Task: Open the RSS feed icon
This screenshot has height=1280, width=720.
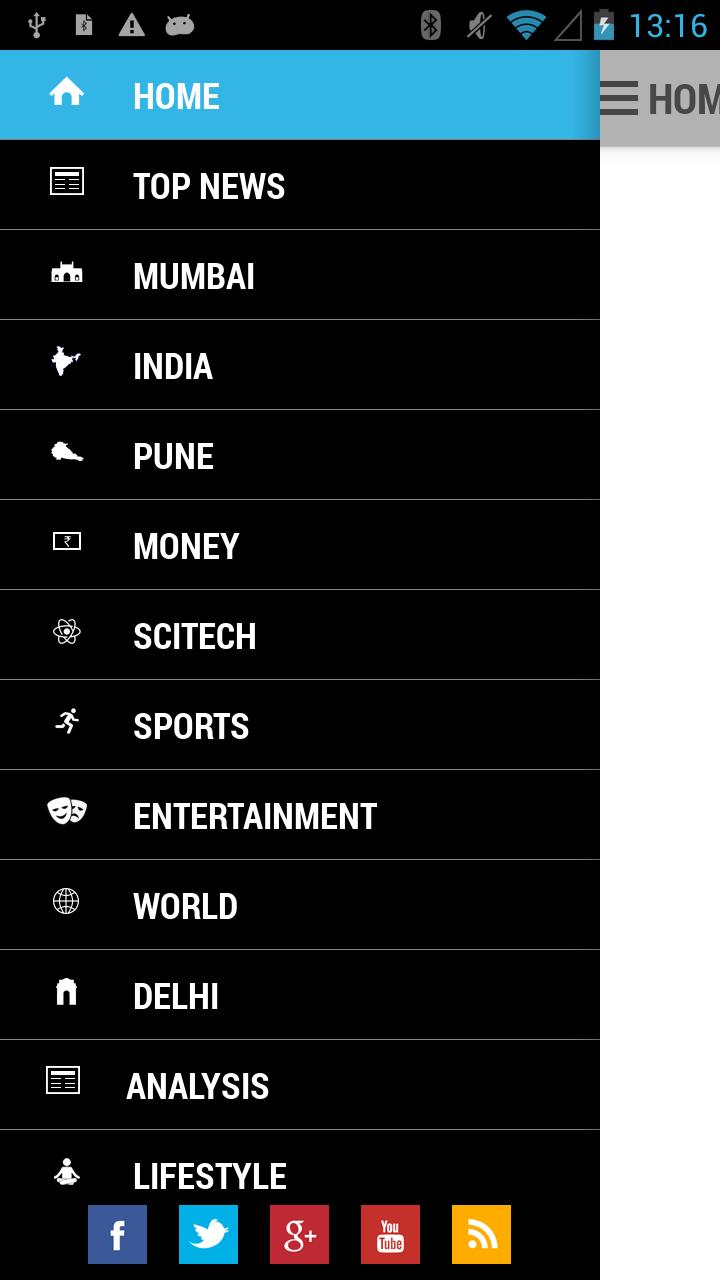Action: 481,1235
